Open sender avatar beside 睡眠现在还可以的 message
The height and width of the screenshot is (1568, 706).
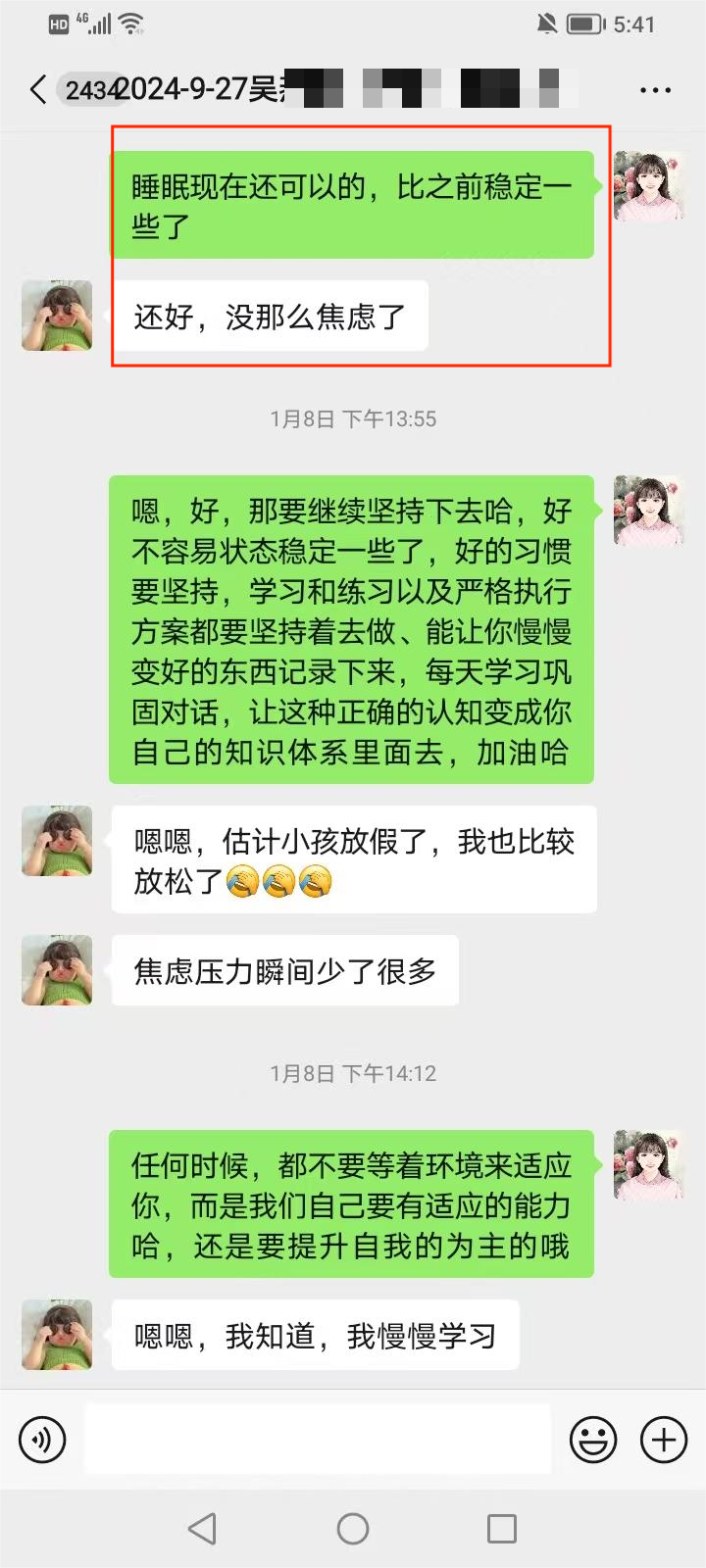pyautogui.click(x=648, y=186)
